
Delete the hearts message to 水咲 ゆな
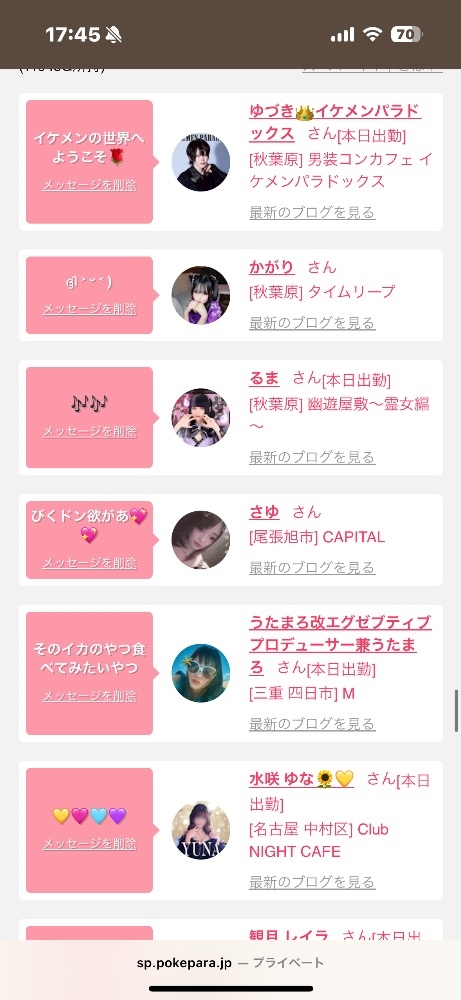click(89, 844)
